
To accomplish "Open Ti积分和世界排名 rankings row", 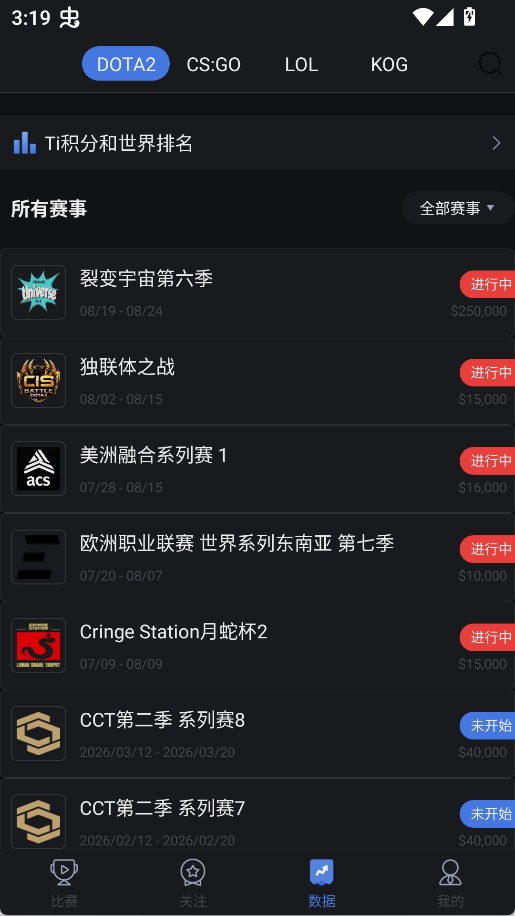I will click(258, 143).
